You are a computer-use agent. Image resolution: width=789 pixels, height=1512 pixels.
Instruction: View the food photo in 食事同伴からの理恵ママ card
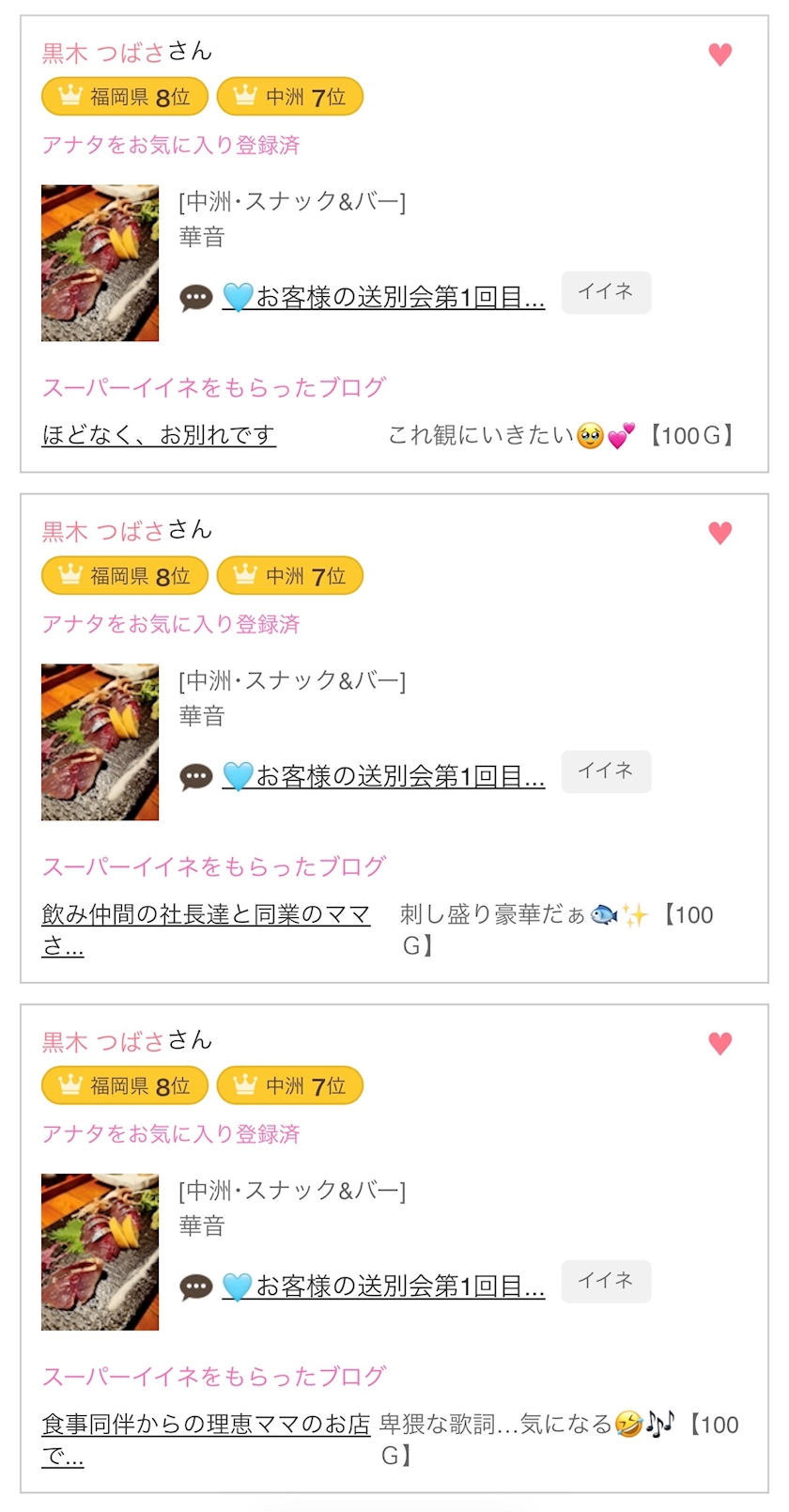pos(100,1252)
